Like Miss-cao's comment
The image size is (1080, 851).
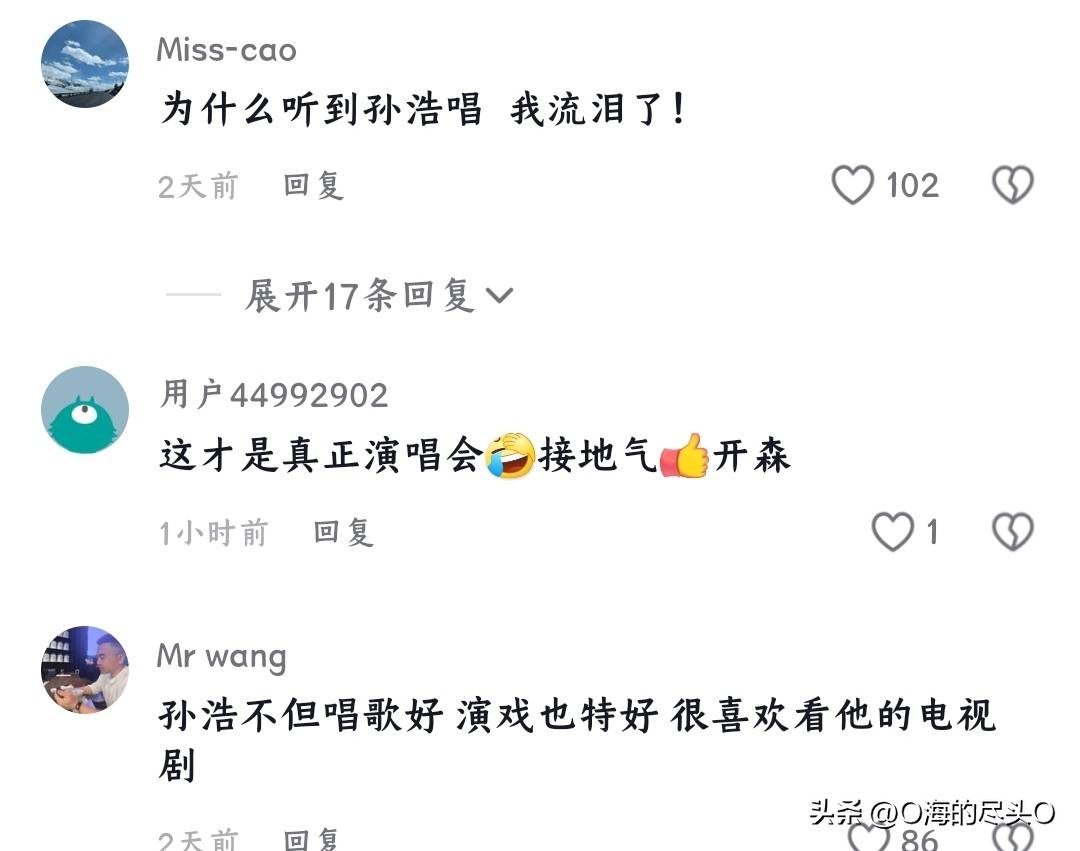click(x=853, y=185)
